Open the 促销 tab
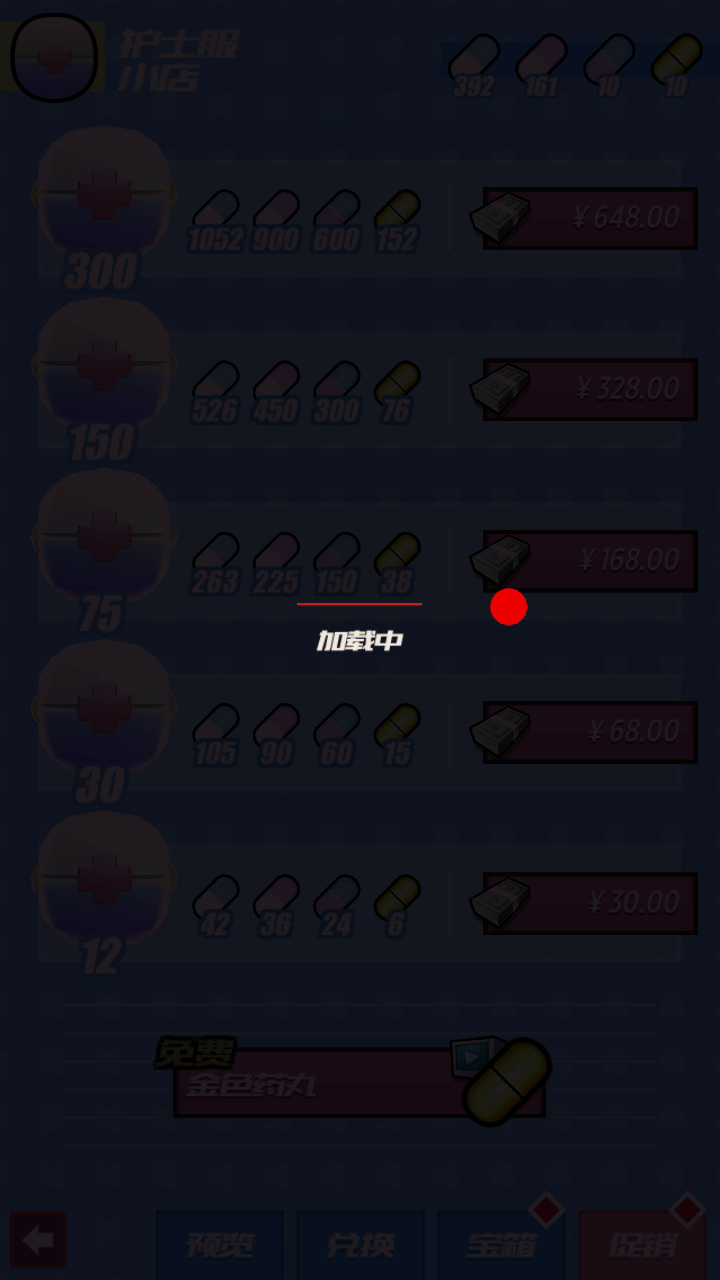This screenshot has width=720, height=1280. click(642, 1245)
